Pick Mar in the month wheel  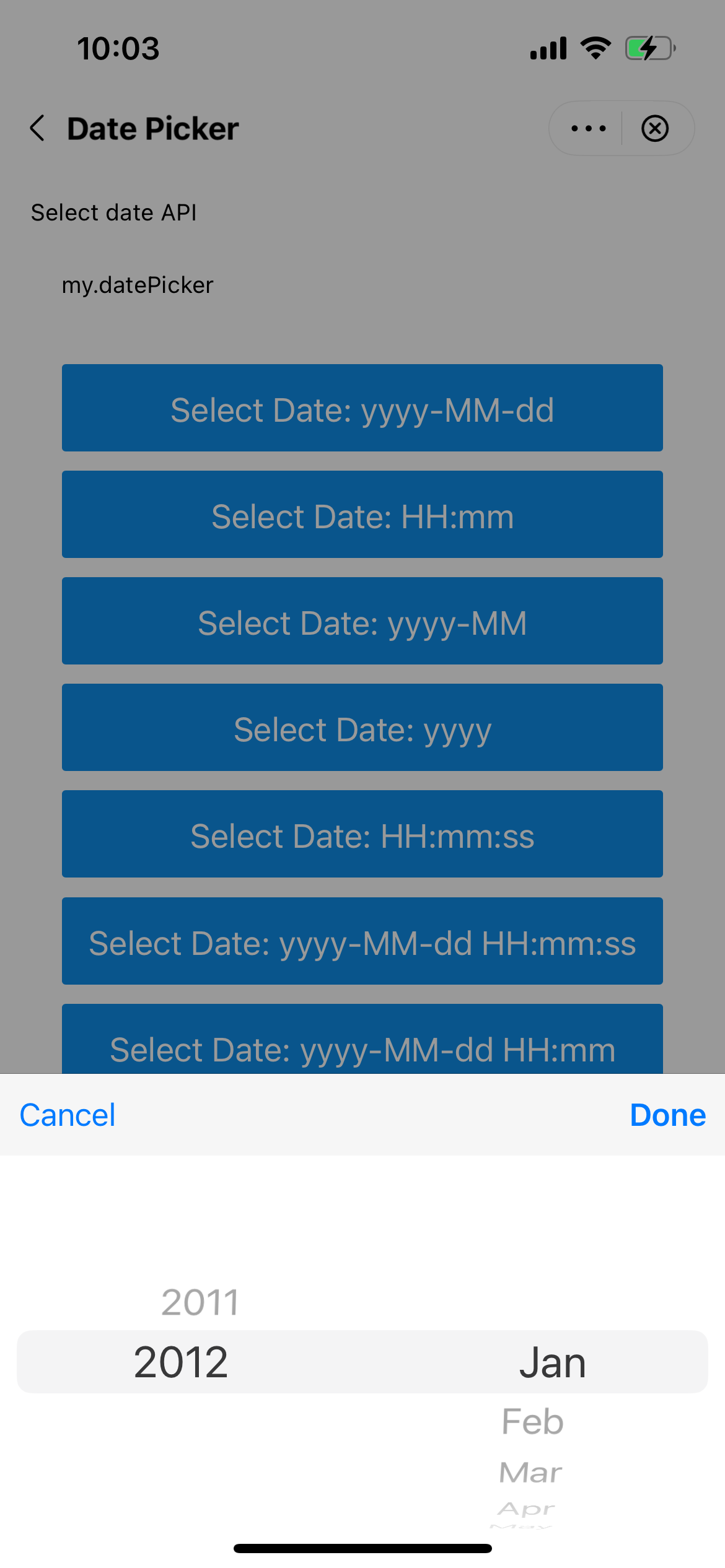(530, 1473)
